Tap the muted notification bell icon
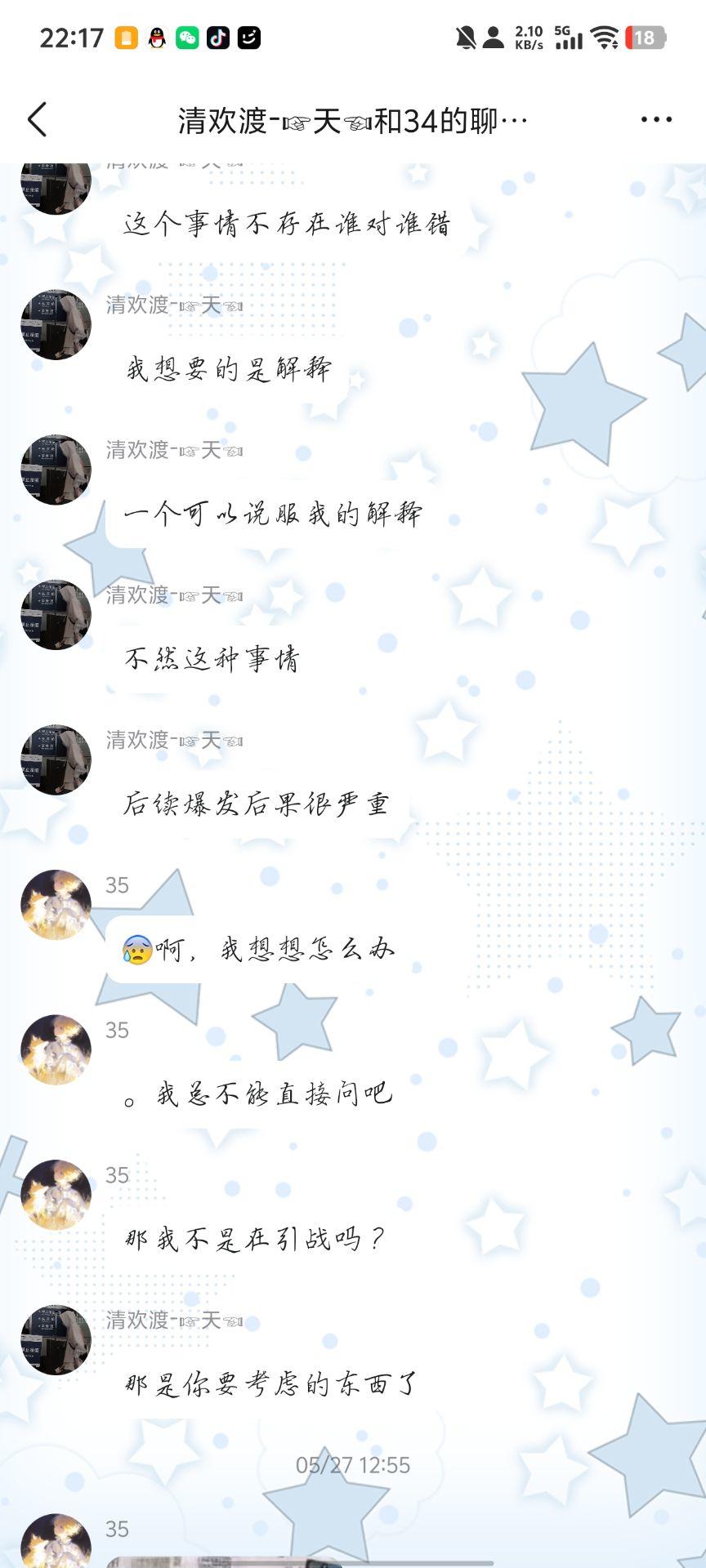Screen dimensions: 706x1568 [466, 36]
